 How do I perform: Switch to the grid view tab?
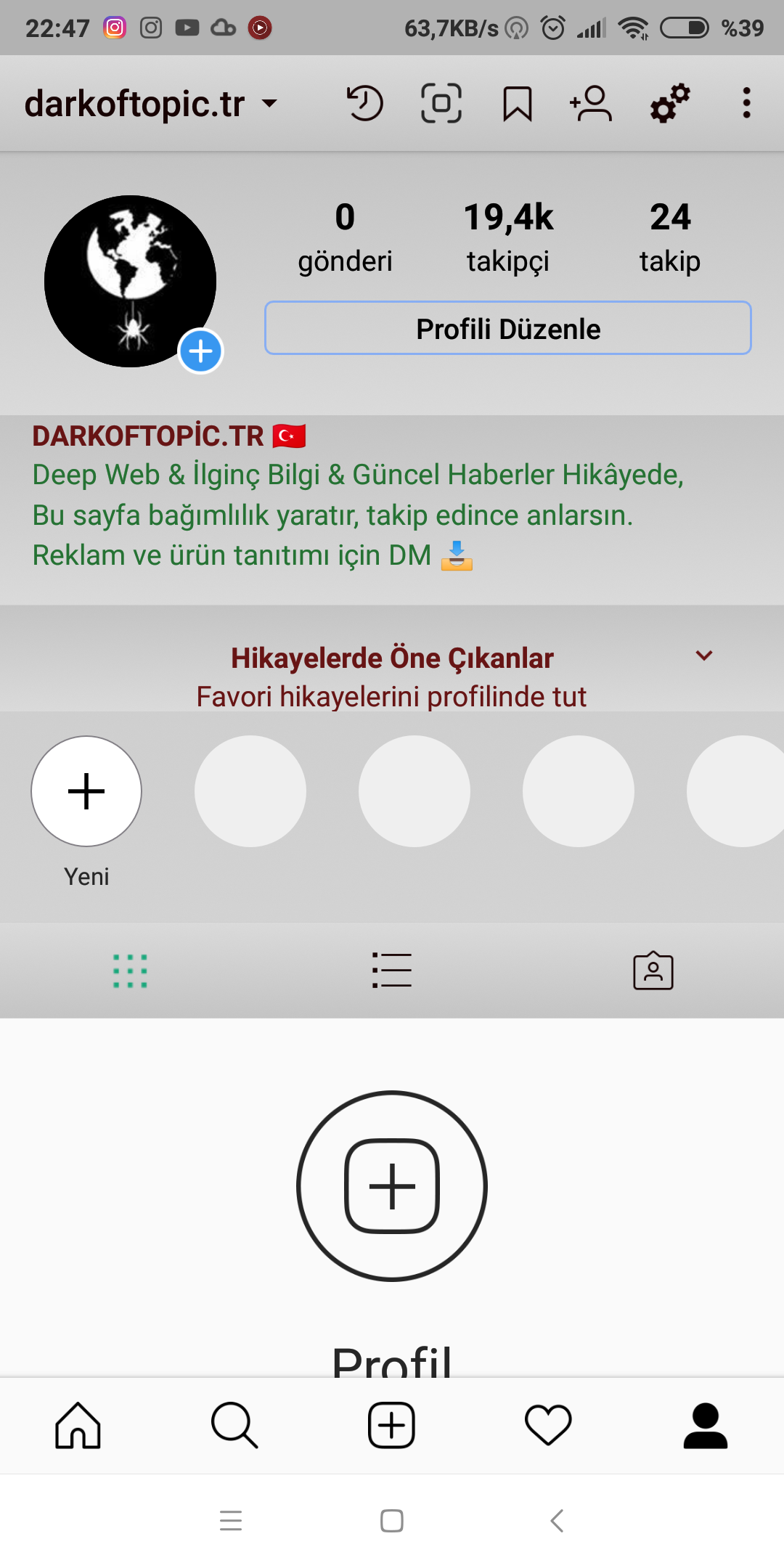(131, 971)
